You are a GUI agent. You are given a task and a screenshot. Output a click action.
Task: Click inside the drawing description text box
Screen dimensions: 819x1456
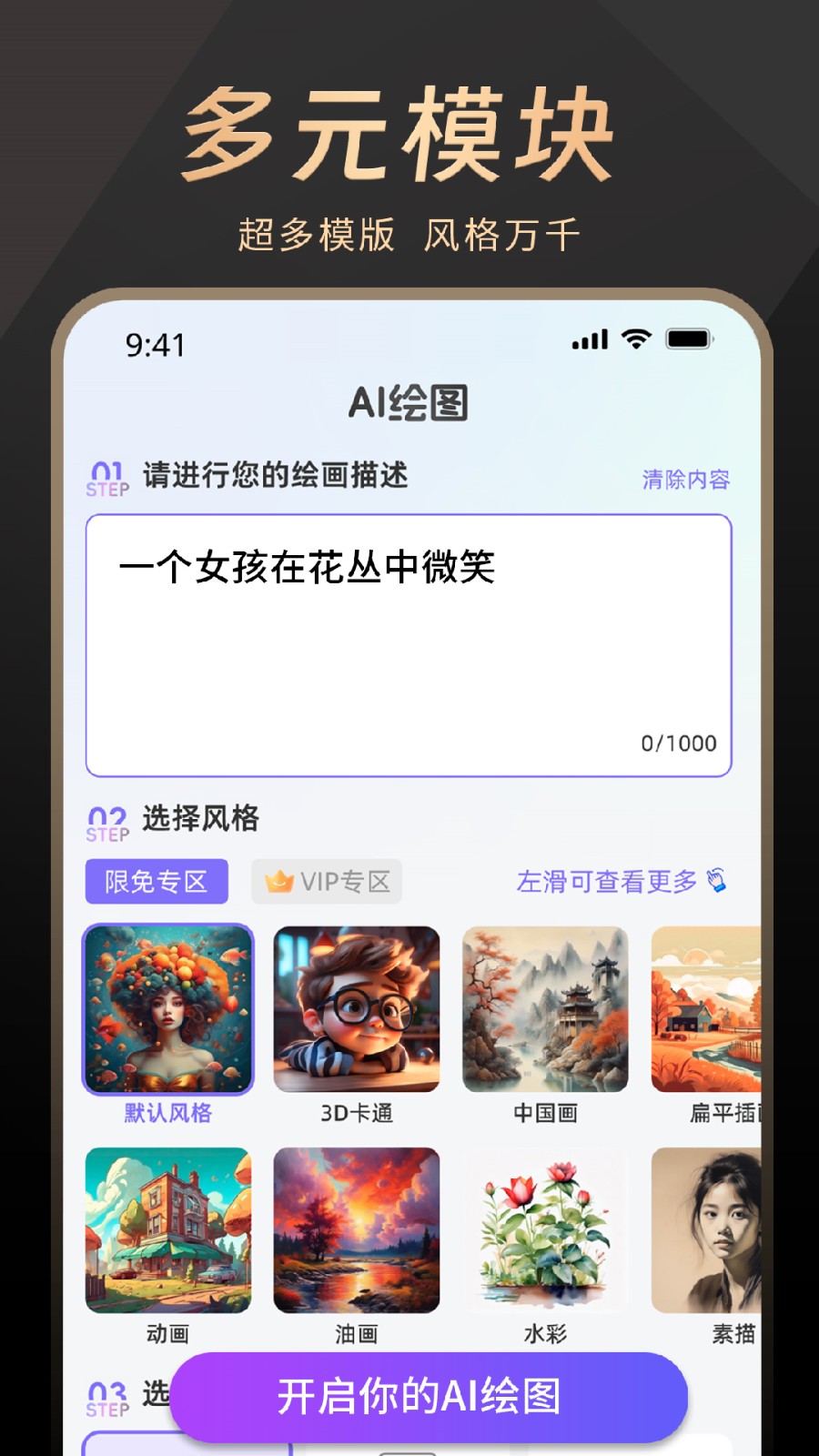(408, 637)
